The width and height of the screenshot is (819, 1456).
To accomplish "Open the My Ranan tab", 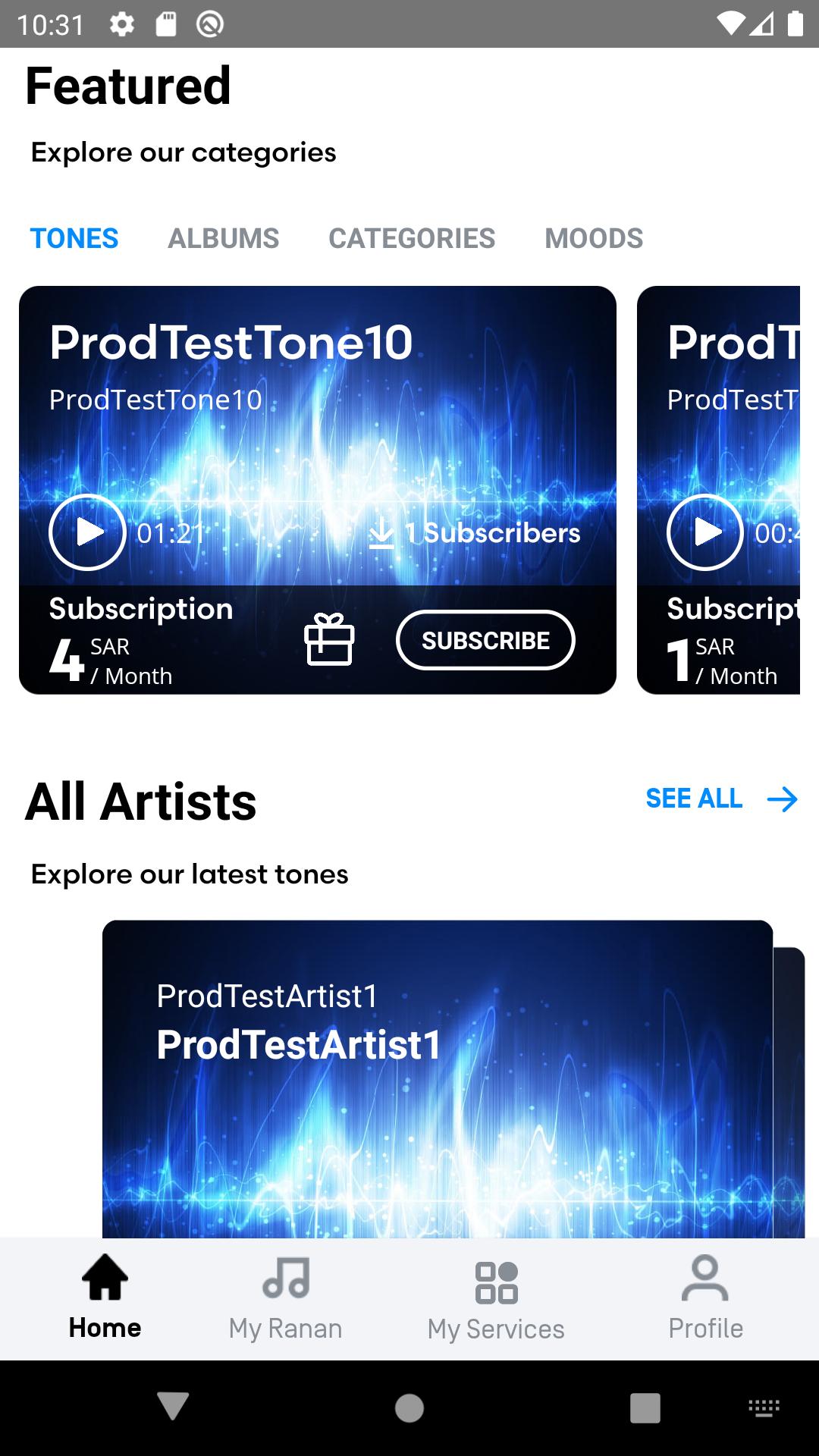I will coord(285,1298).
